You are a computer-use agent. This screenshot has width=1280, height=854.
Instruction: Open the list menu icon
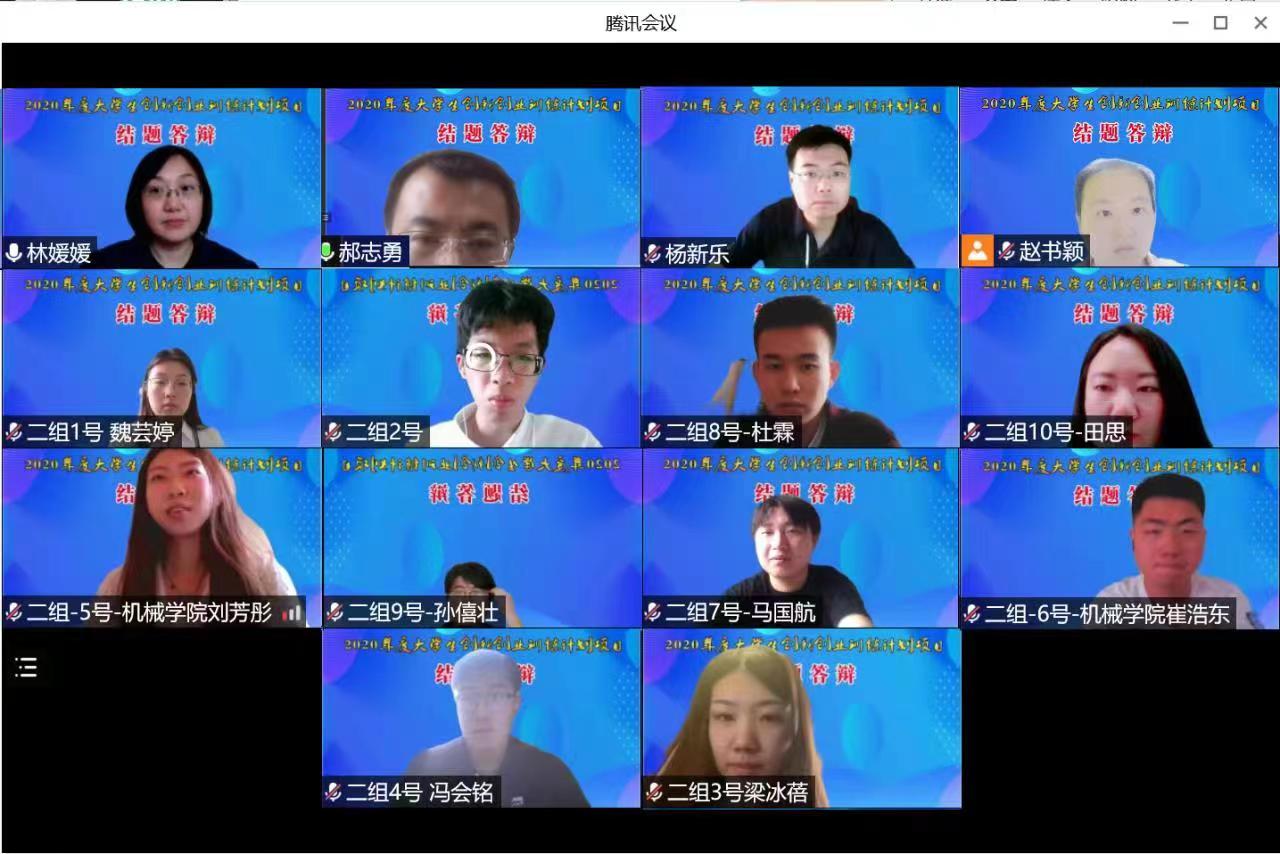point(26,668)
